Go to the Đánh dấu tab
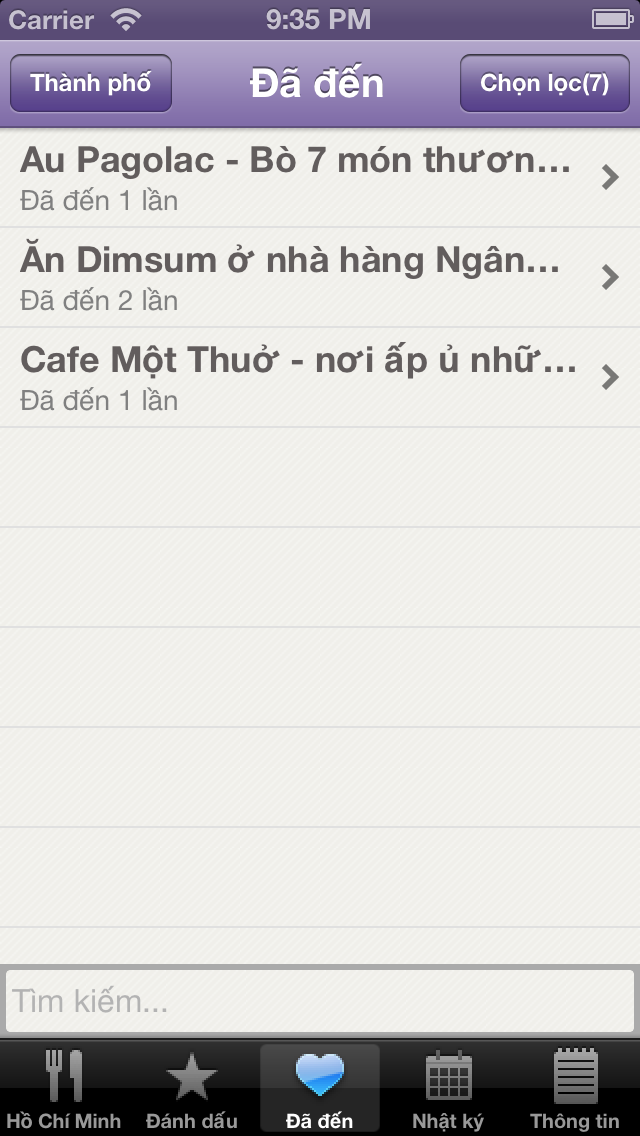Image resolution: width=640 pixels, height=1136 pixels. [x=192, y=1088]
